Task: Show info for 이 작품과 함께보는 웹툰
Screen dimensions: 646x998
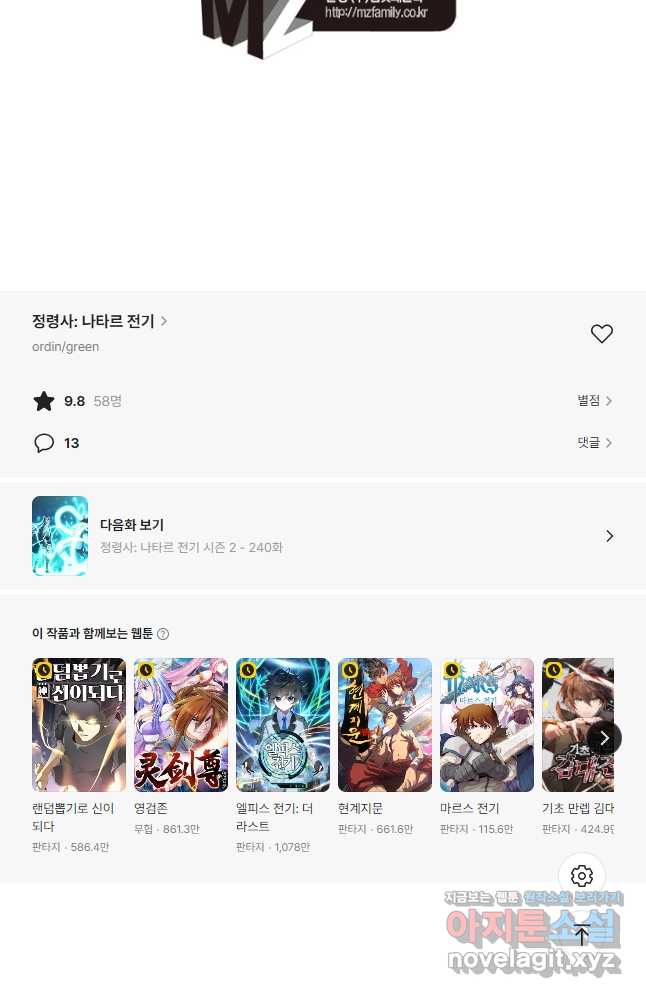Action: click(163, 634)
